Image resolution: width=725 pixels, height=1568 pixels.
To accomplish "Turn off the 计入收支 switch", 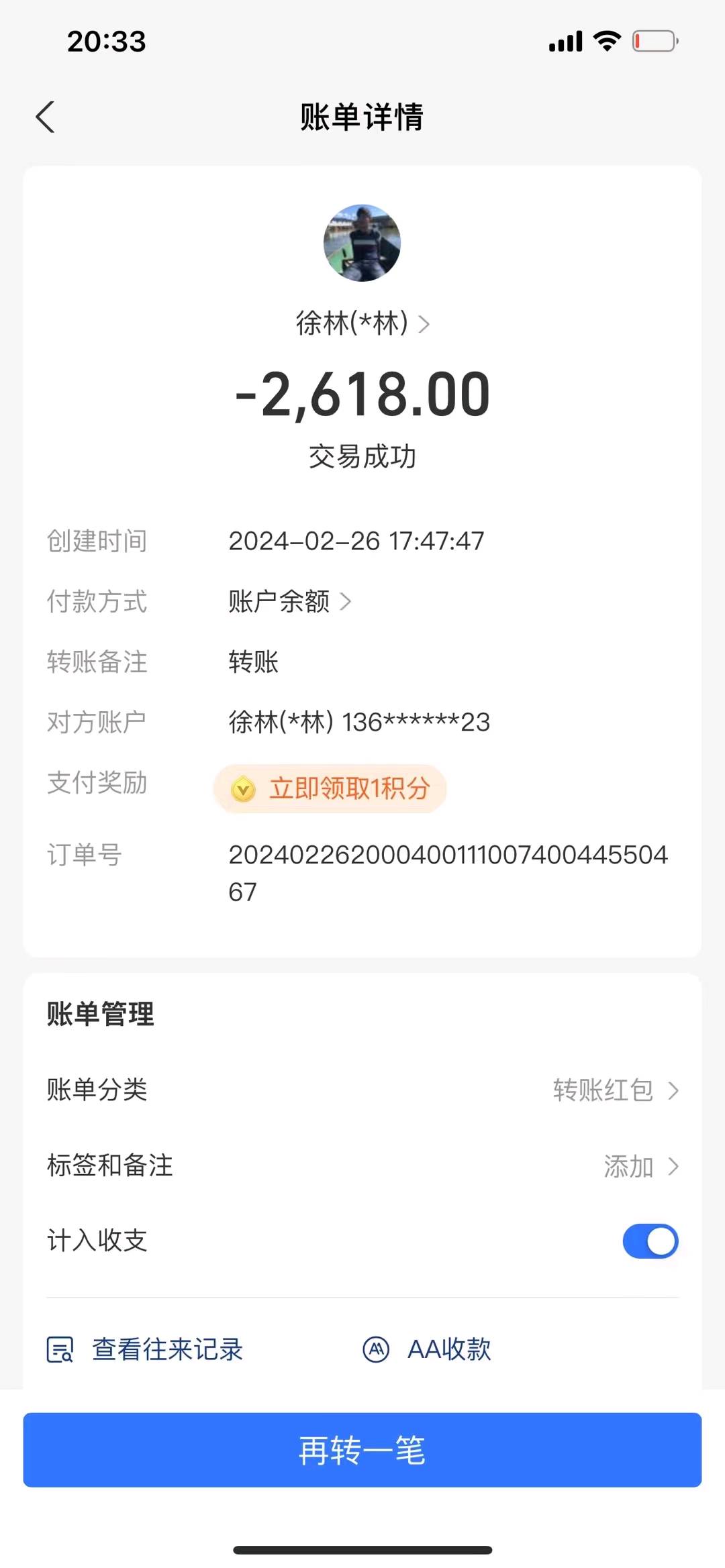I will (650, 1241).
